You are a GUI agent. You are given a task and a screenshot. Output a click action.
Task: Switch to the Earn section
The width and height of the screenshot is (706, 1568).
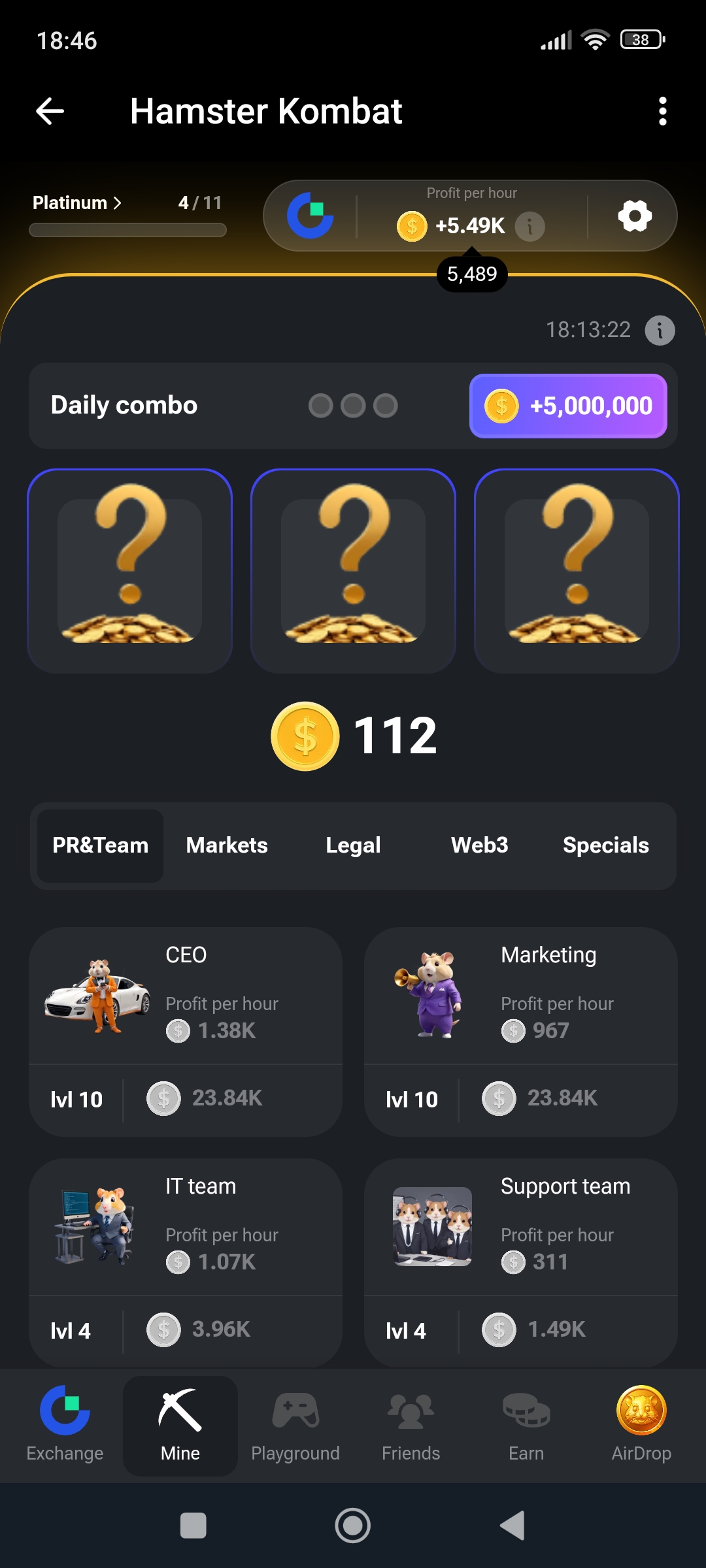click(526, 1426)
